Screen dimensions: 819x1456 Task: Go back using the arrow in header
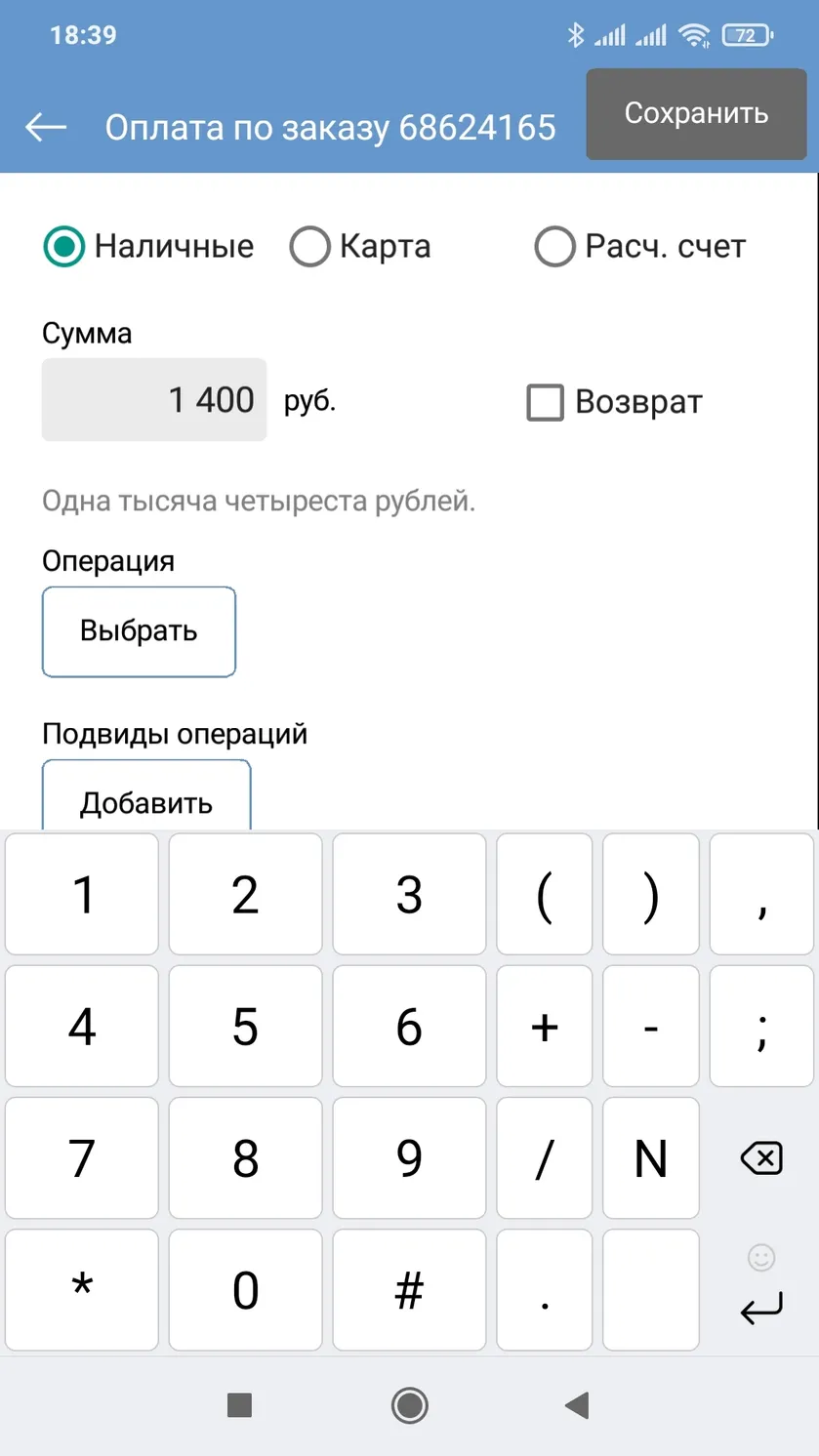click(x=46, y=127)
